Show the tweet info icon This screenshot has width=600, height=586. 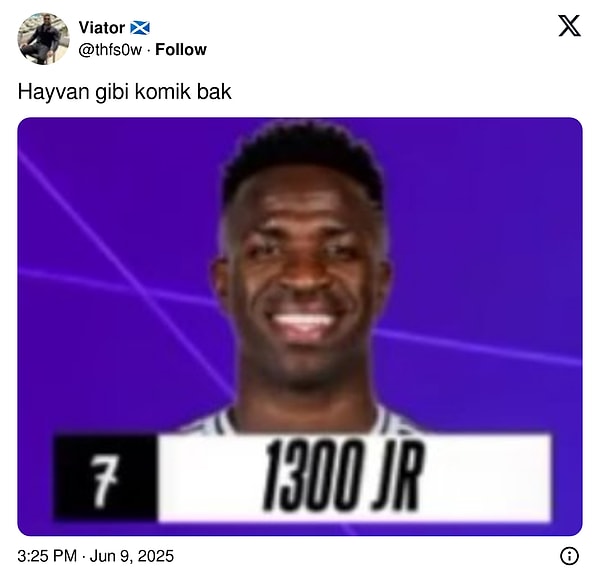pyautogui.click(x=569, y=556)
